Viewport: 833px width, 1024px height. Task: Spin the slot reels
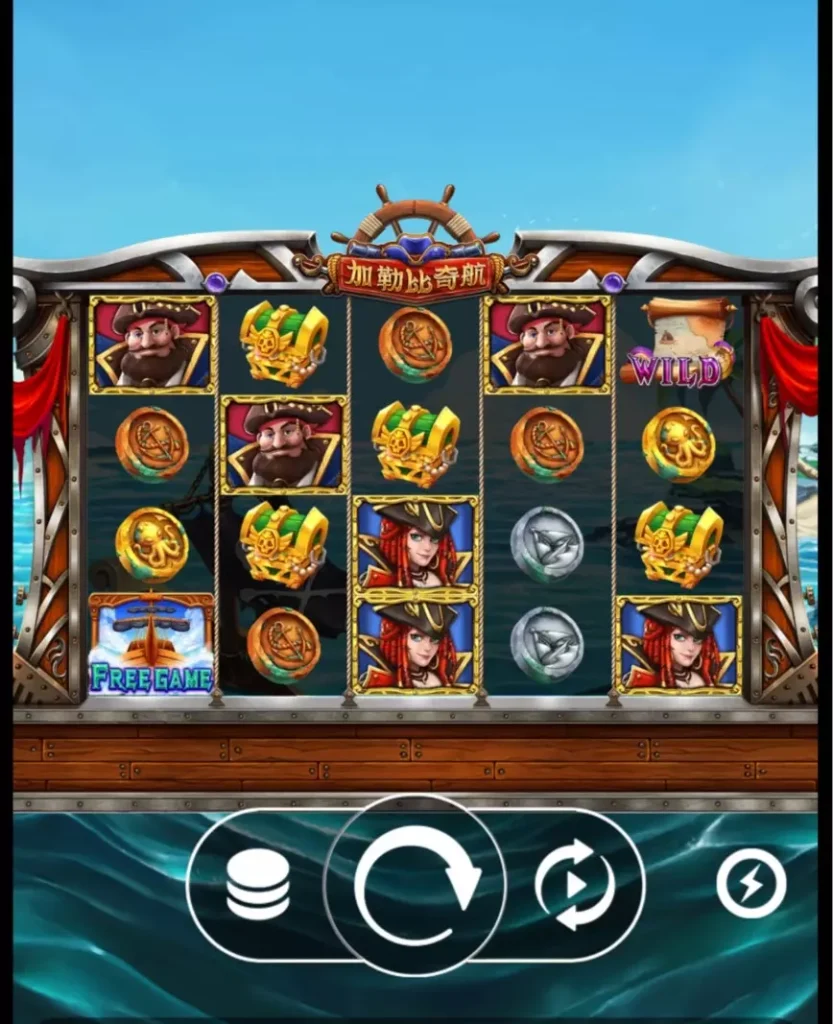pos(416,885)
